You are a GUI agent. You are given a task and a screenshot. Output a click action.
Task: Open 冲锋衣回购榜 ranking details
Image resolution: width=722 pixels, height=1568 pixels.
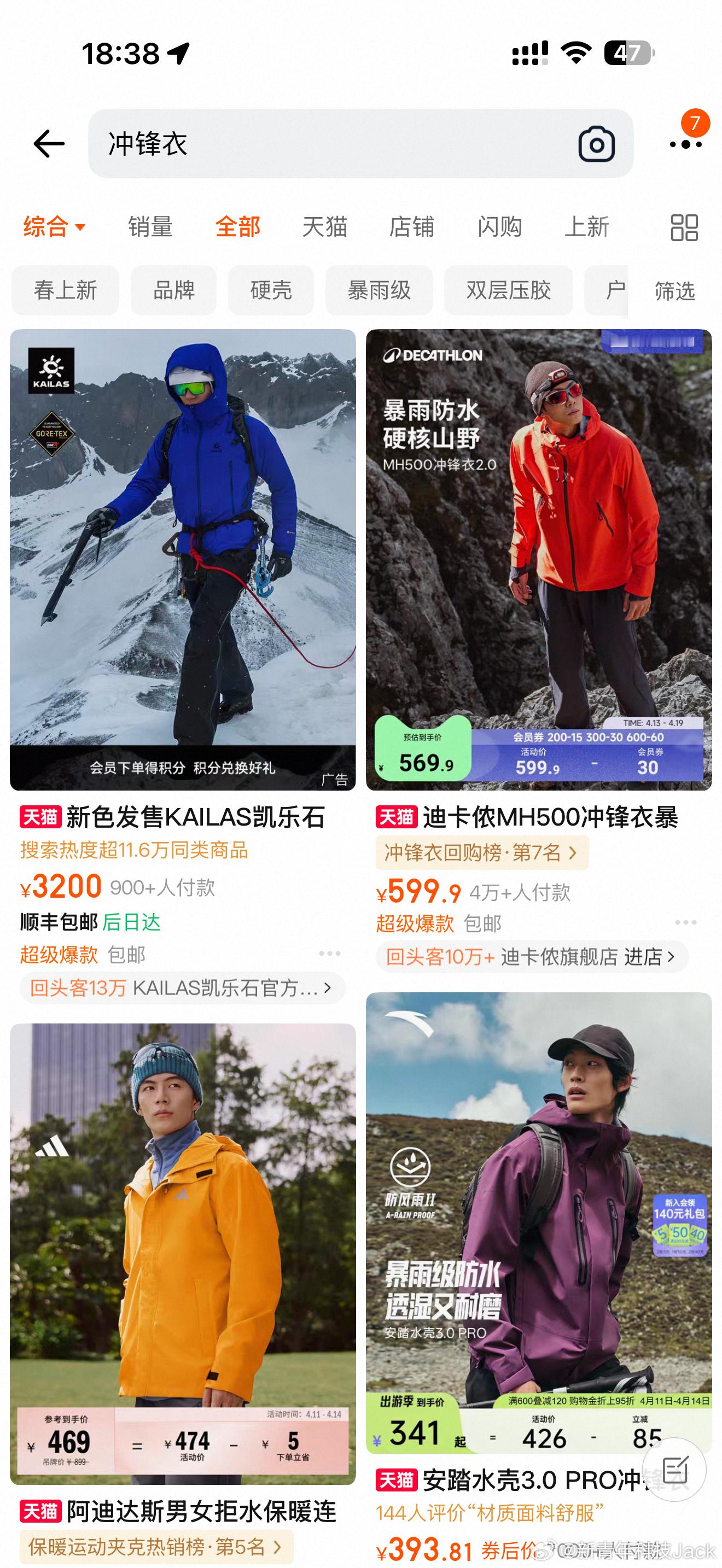click(x=481, y=855)
